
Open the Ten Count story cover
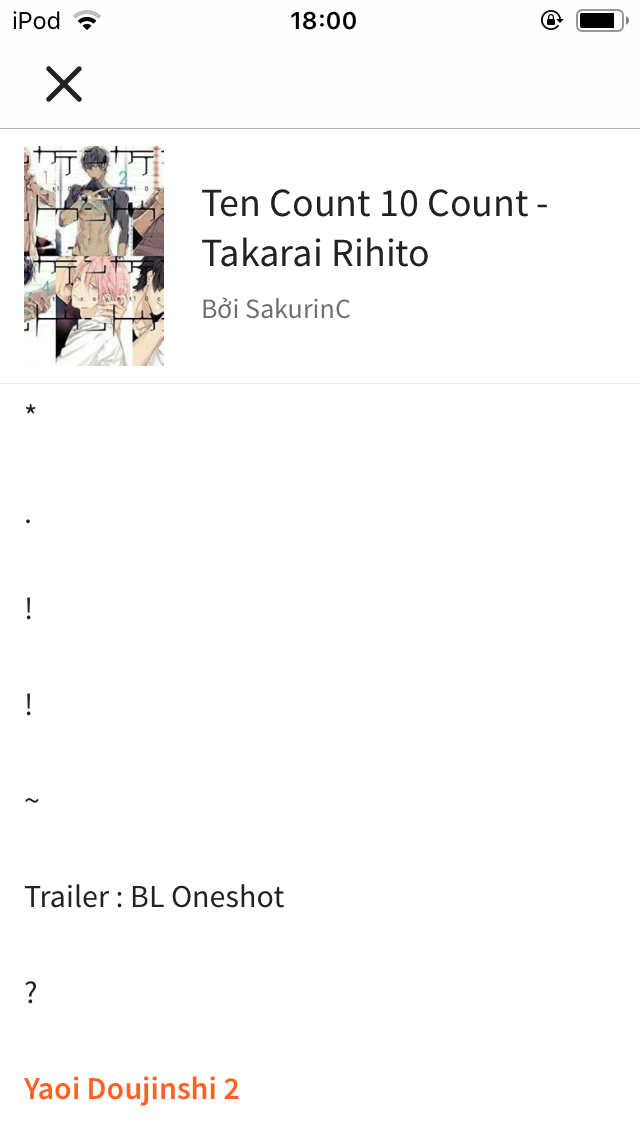click(x=94, y=256)
